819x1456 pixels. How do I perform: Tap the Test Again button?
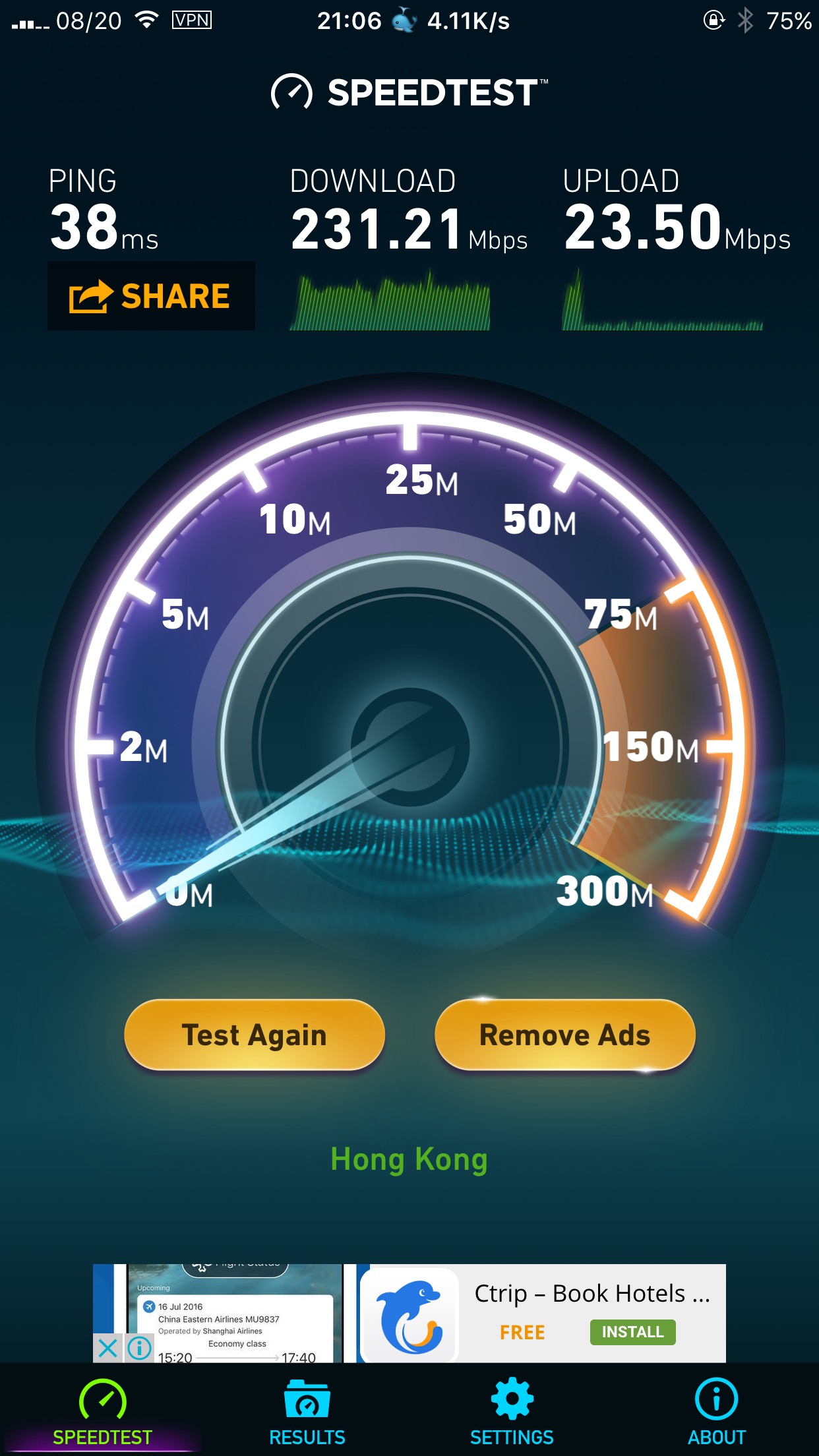[x=254, y=1035]
